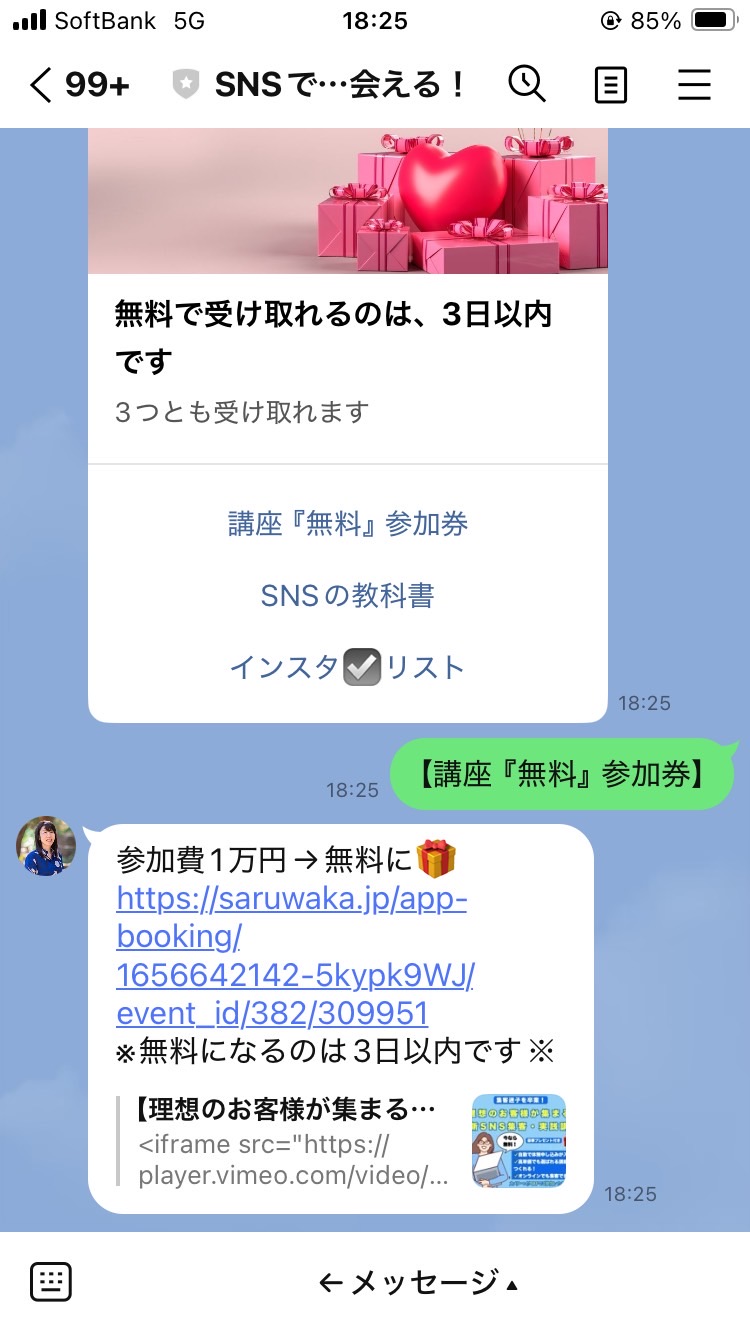Choose インスタ☑リスト option
Viewport: 750px width, 1334px height.
click(348, 667)
